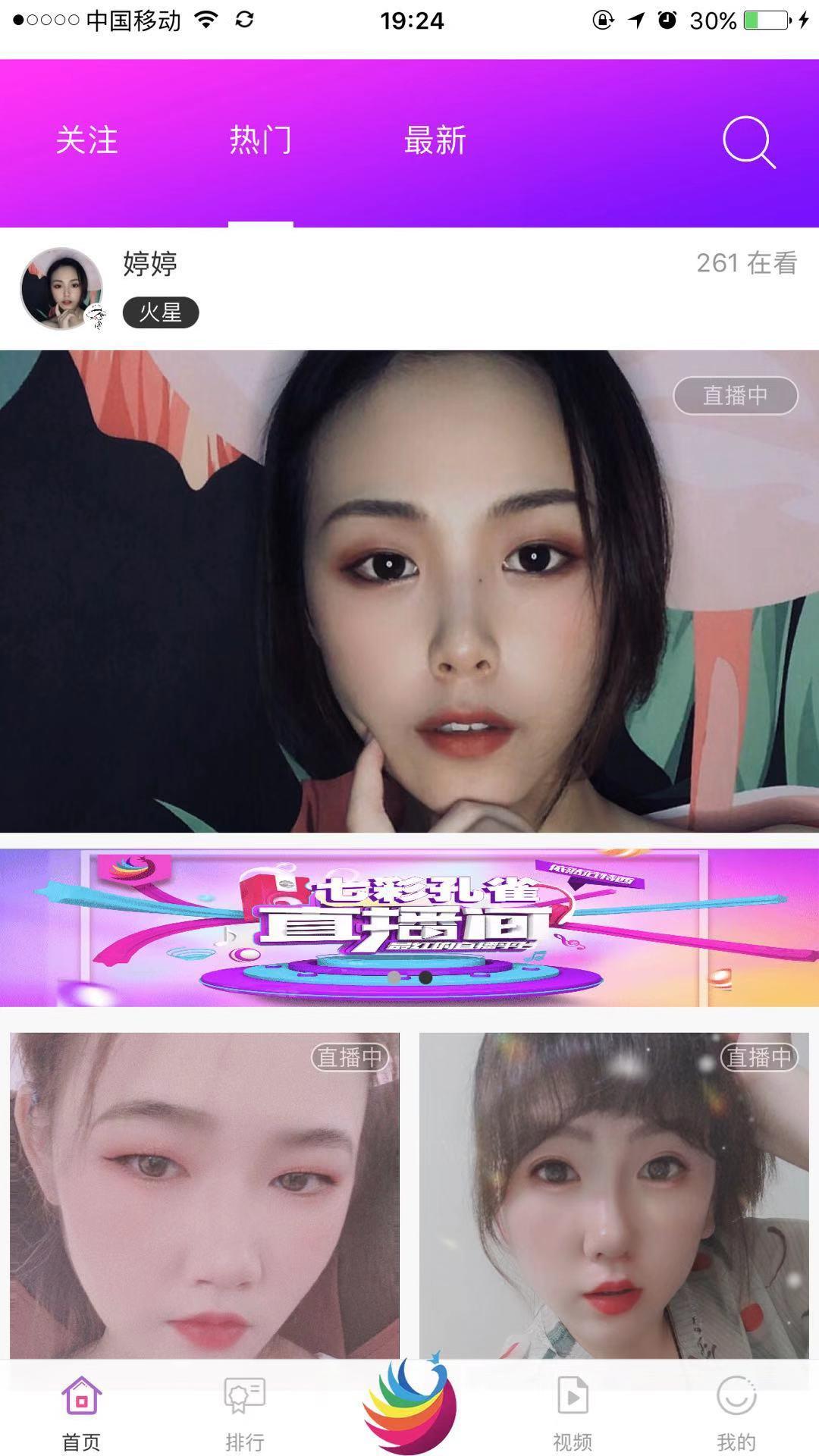Tap the center peacock logo button
819x1456 pixels.
[409, 1404]
